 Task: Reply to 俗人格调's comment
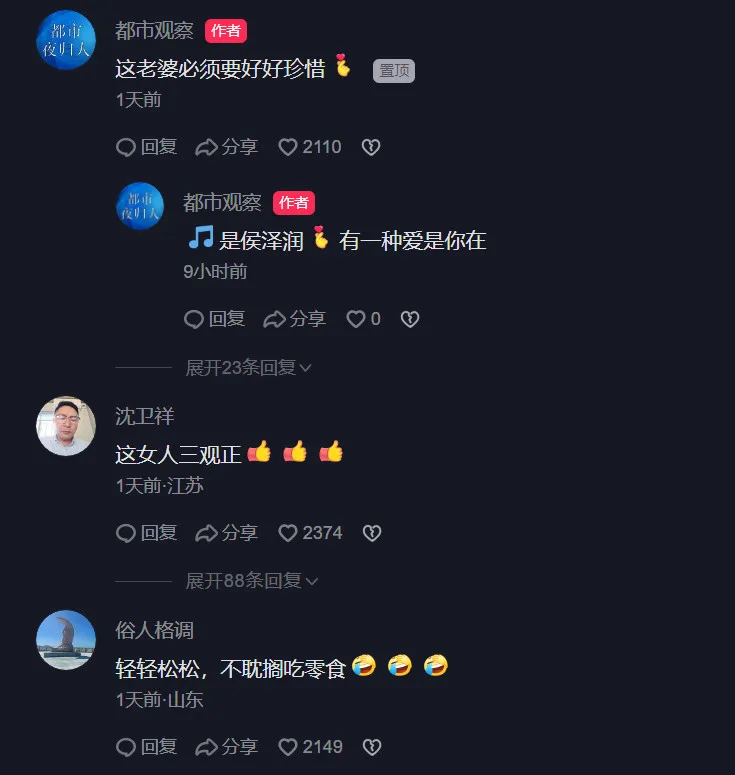pyautogui.click(x=146, y=747)
